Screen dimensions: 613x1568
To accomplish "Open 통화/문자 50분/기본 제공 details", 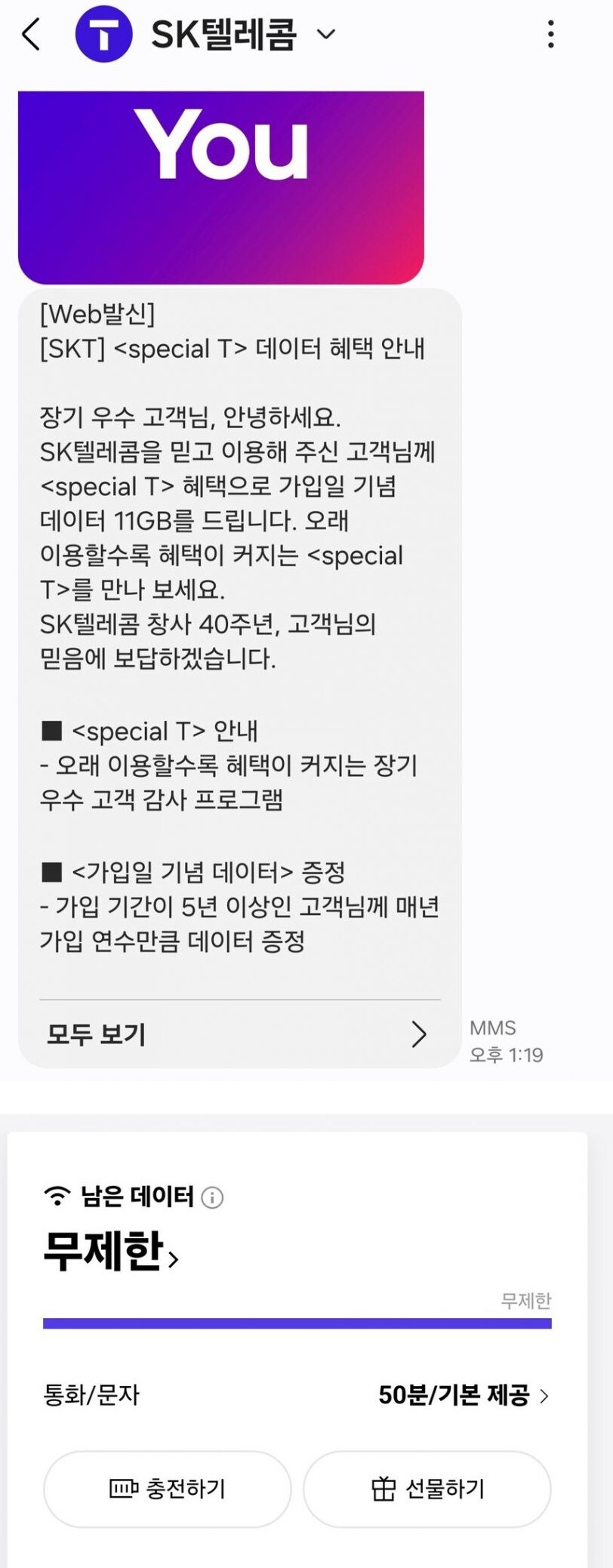I will pos(464,1395).
